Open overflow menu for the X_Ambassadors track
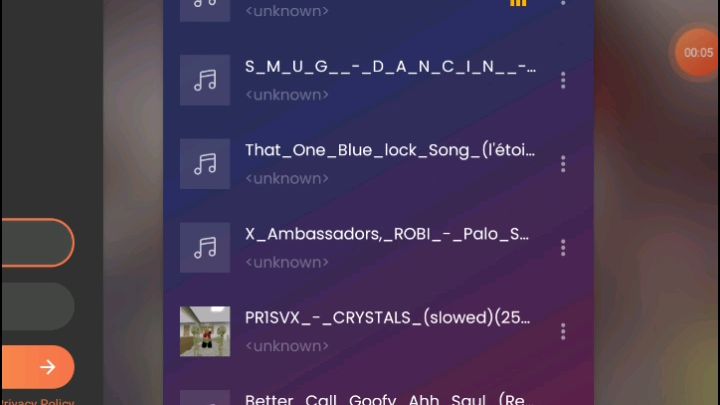Image resolution: width=720 pixels, height=405 pixels. (x=563, y=247)
